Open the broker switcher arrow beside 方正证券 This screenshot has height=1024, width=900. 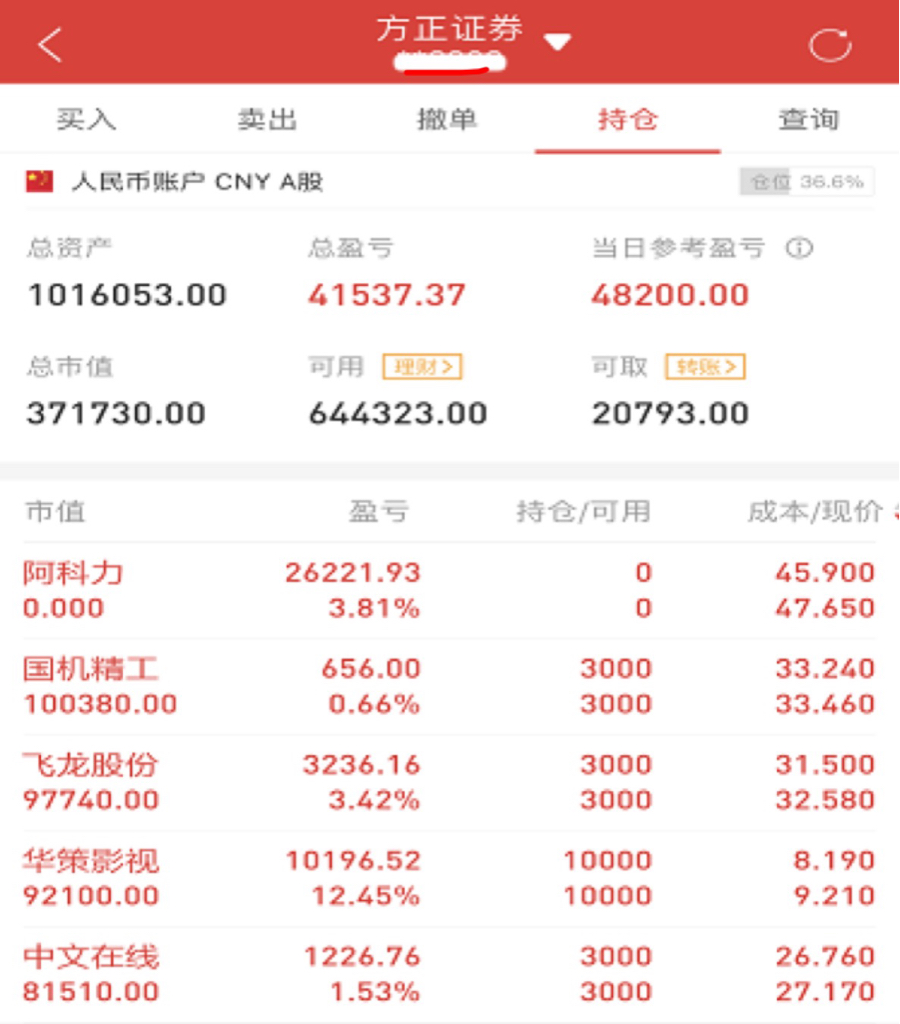(x=559, y=42)
